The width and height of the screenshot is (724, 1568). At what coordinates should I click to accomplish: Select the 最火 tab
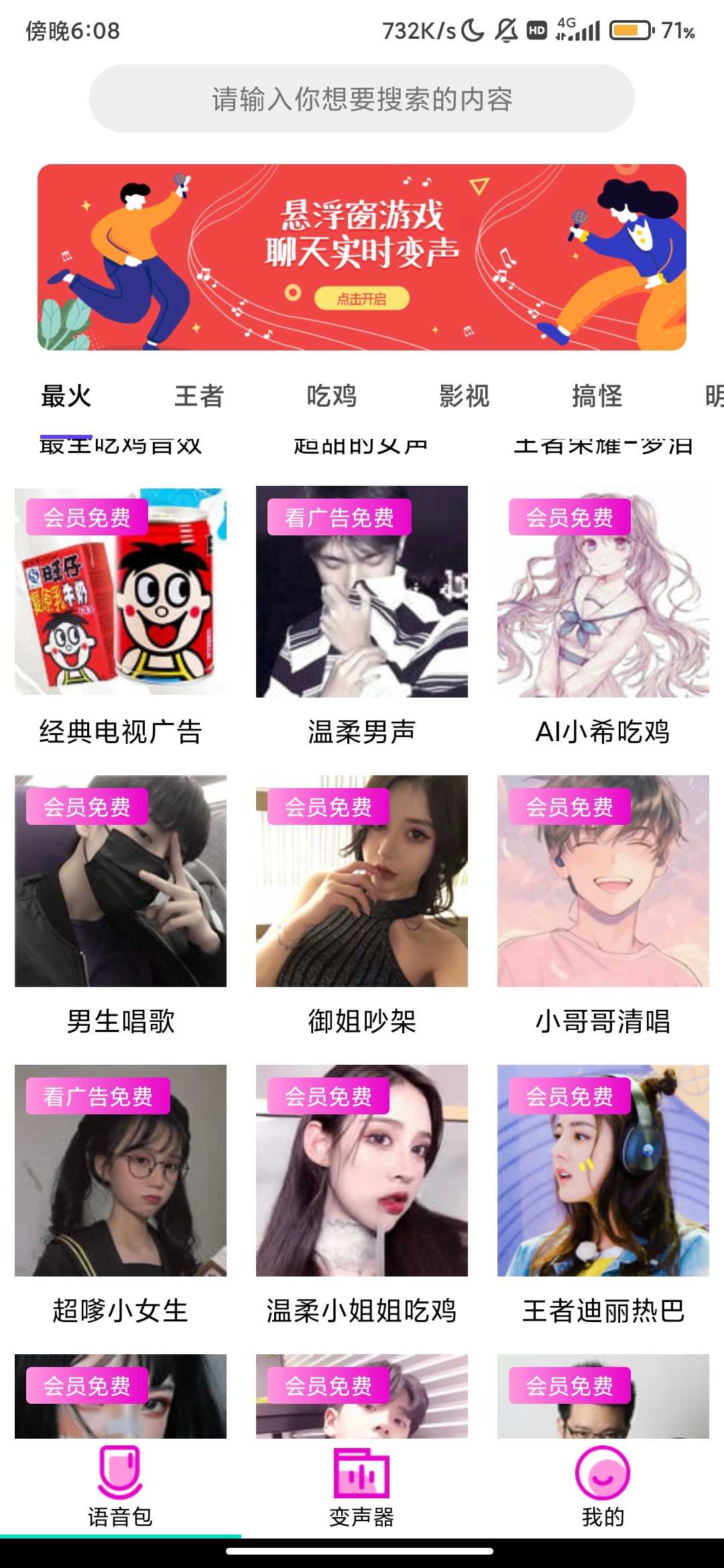66,396
